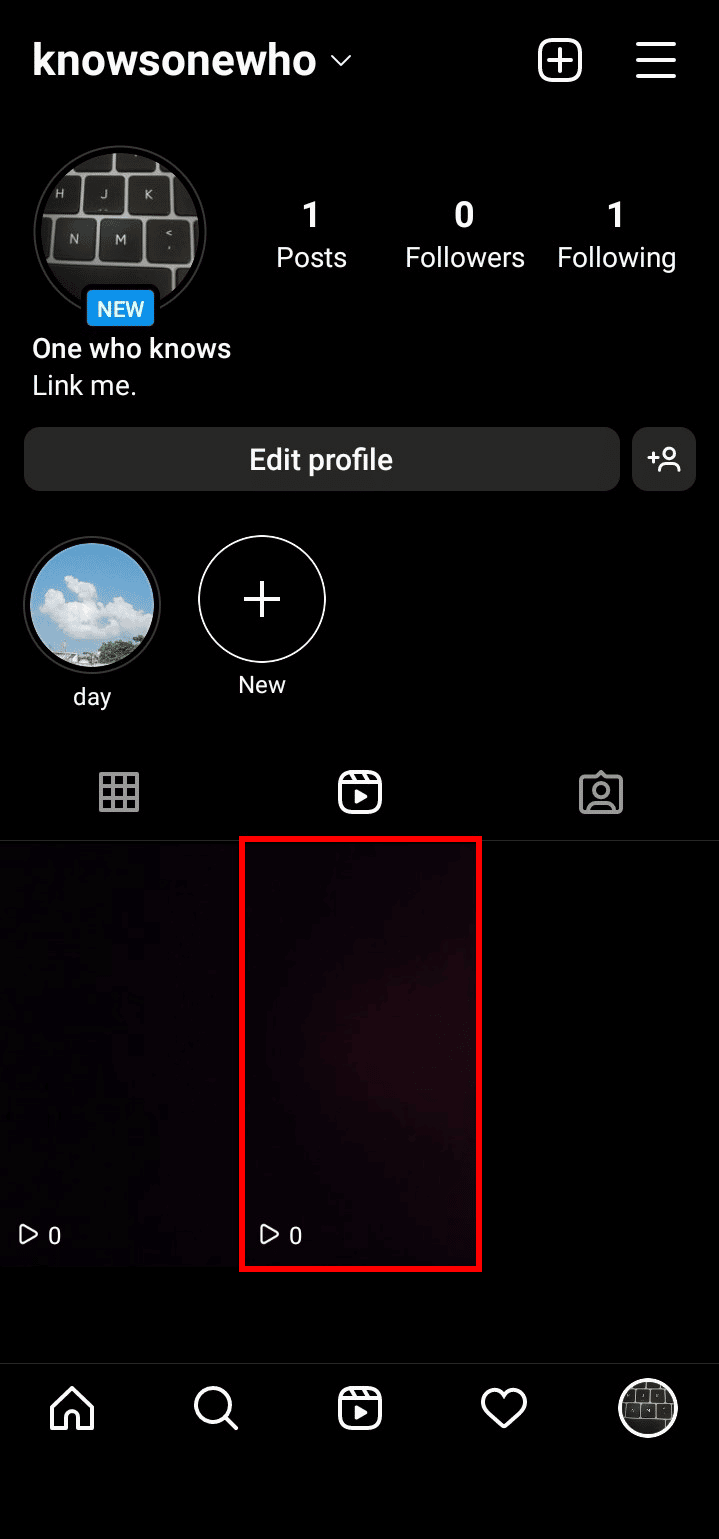Open the "day" story highlight

(x=92, y=606)
